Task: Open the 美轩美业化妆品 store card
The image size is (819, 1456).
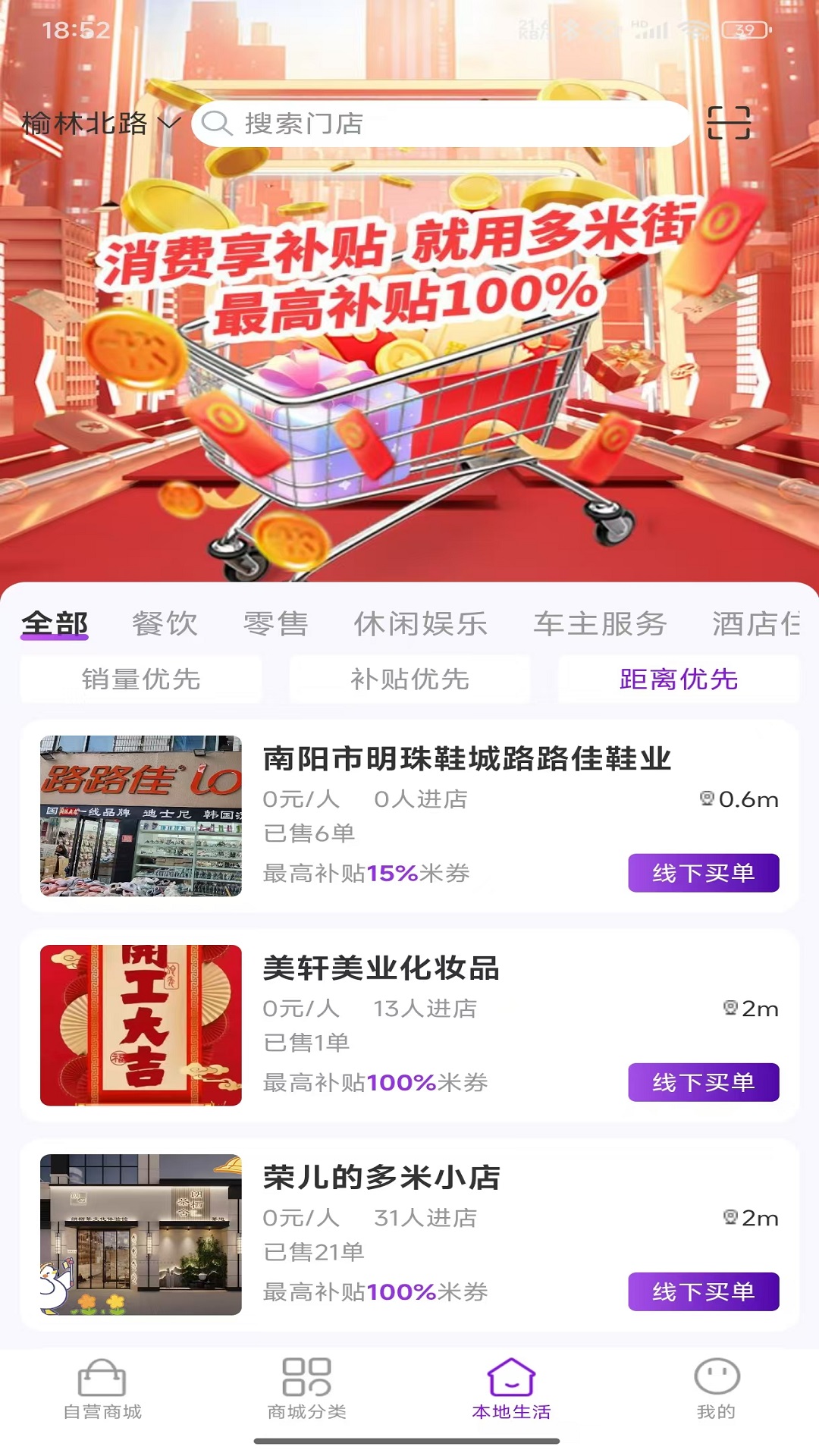Action: 381,968
